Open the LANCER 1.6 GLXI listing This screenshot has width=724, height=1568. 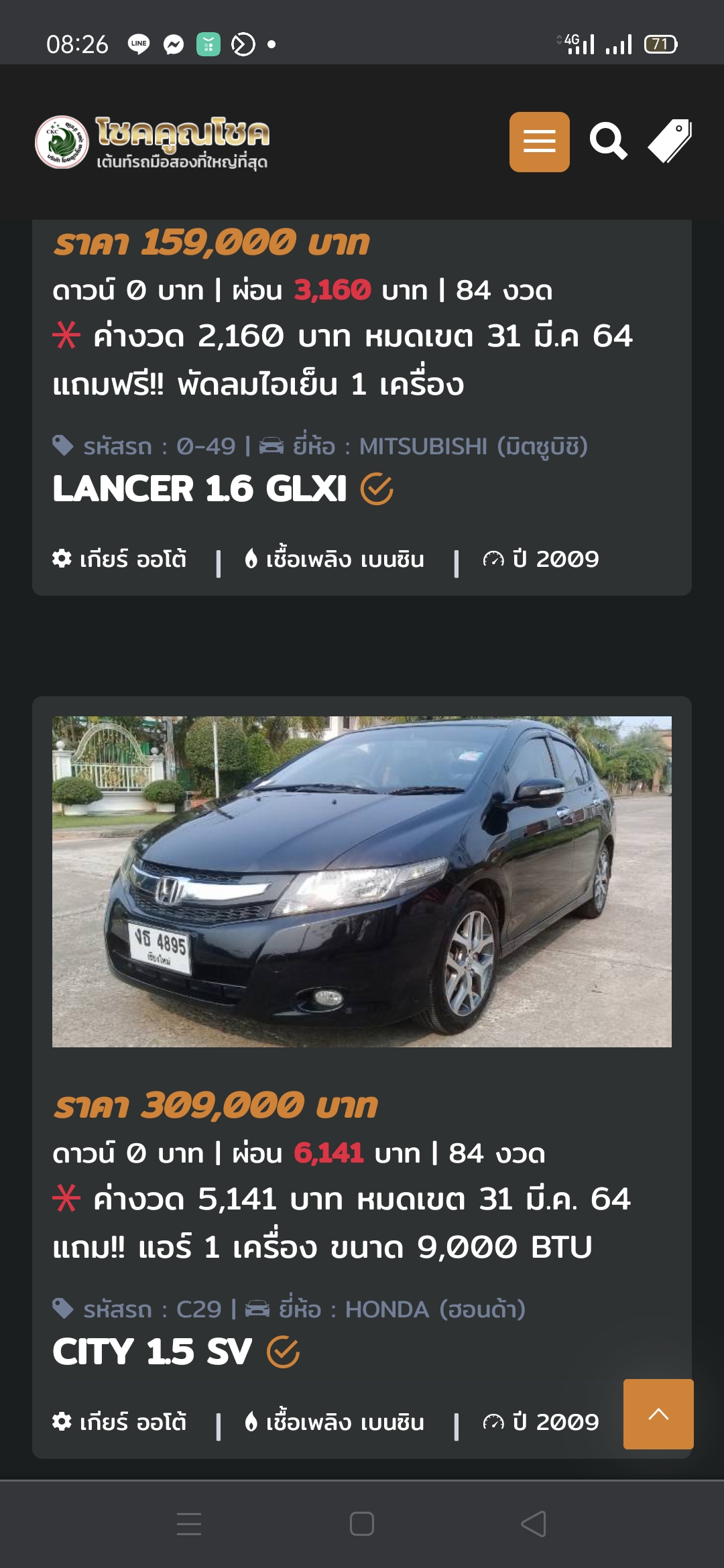coord(200,488)
